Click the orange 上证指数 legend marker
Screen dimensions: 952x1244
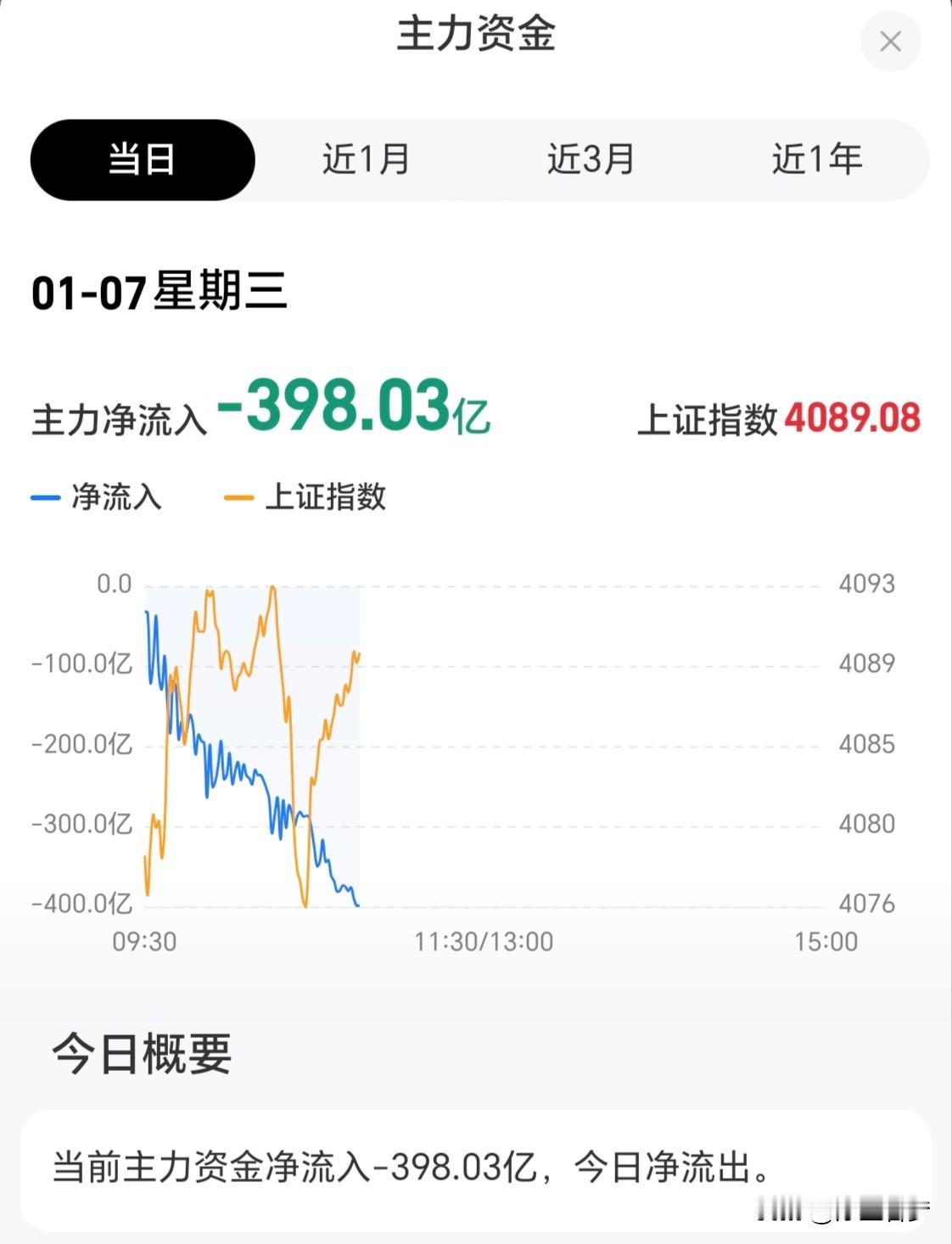(x=238, y=499)
